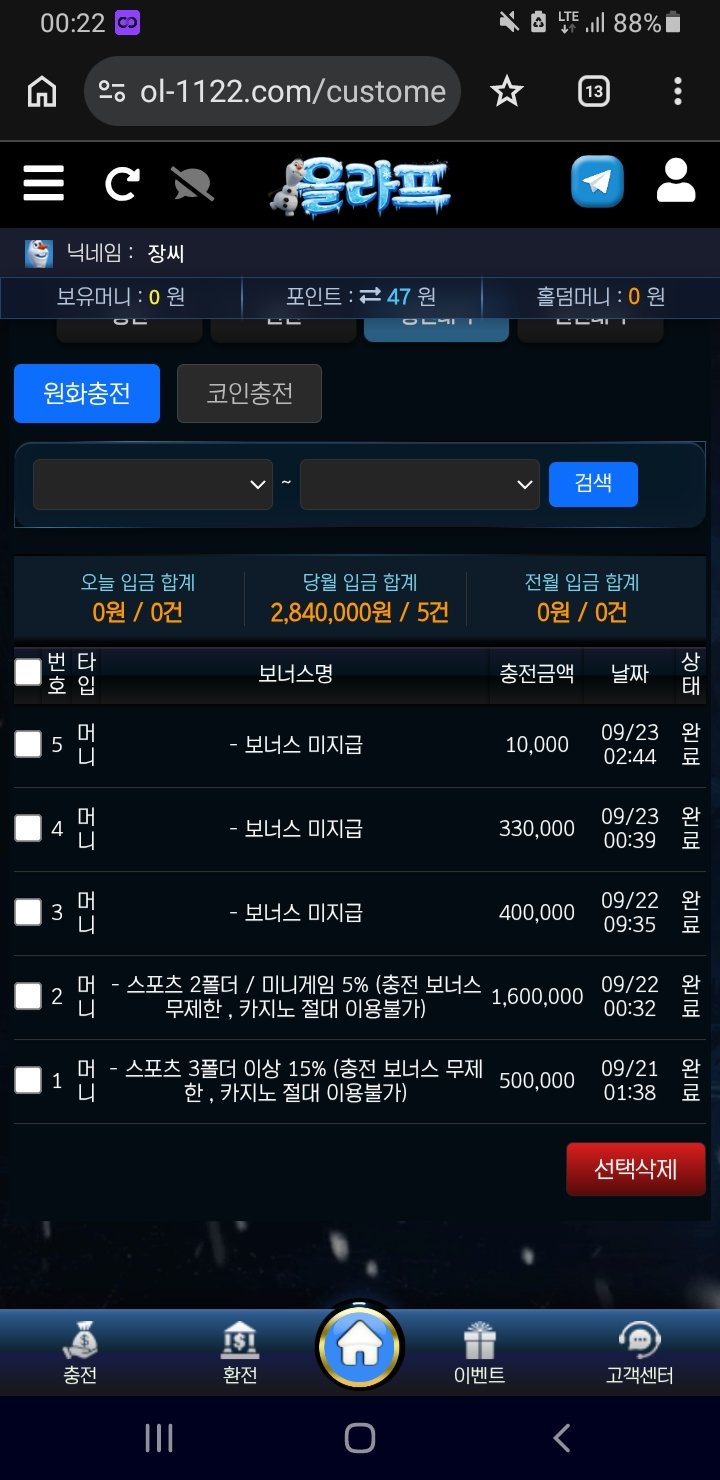This screenshot has width=720, height=1480.
Task: Tap the 선택삭제 button
Action: click(636, 1169)
